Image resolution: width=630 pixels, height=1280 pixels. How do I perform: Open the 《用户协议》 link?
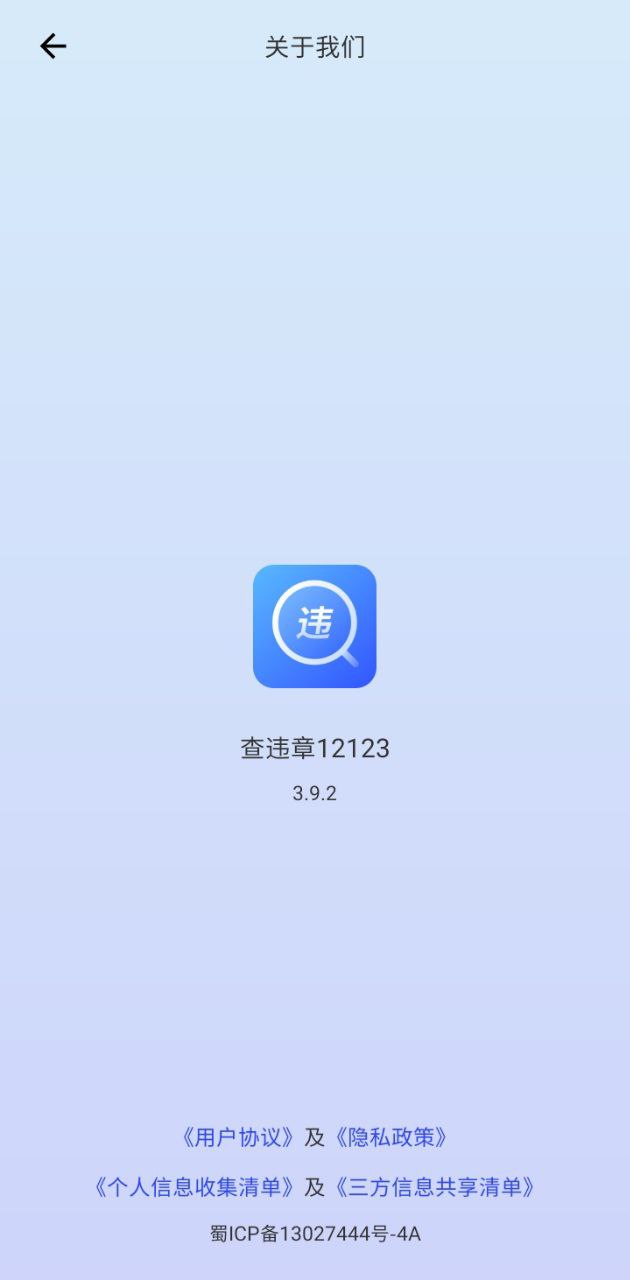tap(238, 1137)
